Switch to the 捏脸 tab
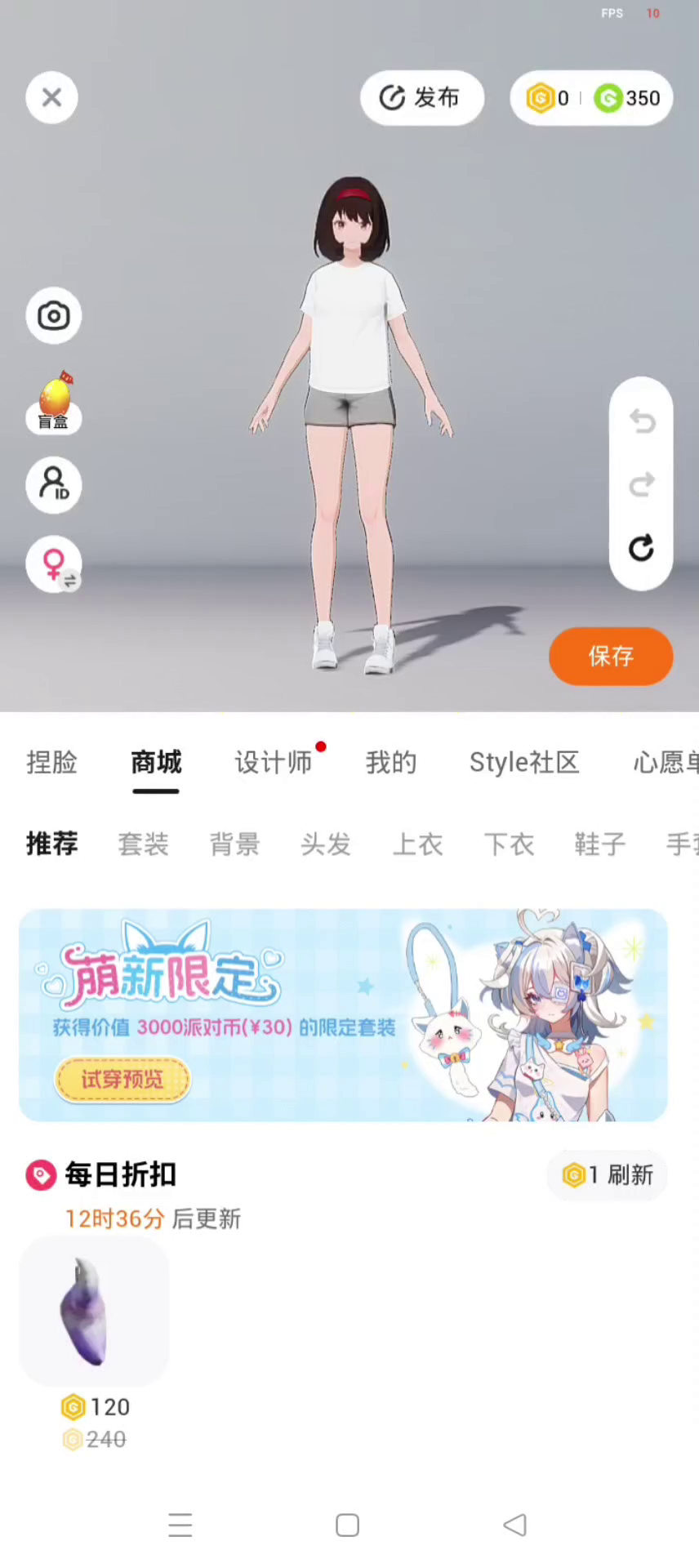This screenshot has width=699, height=1568. click(51, 762)
